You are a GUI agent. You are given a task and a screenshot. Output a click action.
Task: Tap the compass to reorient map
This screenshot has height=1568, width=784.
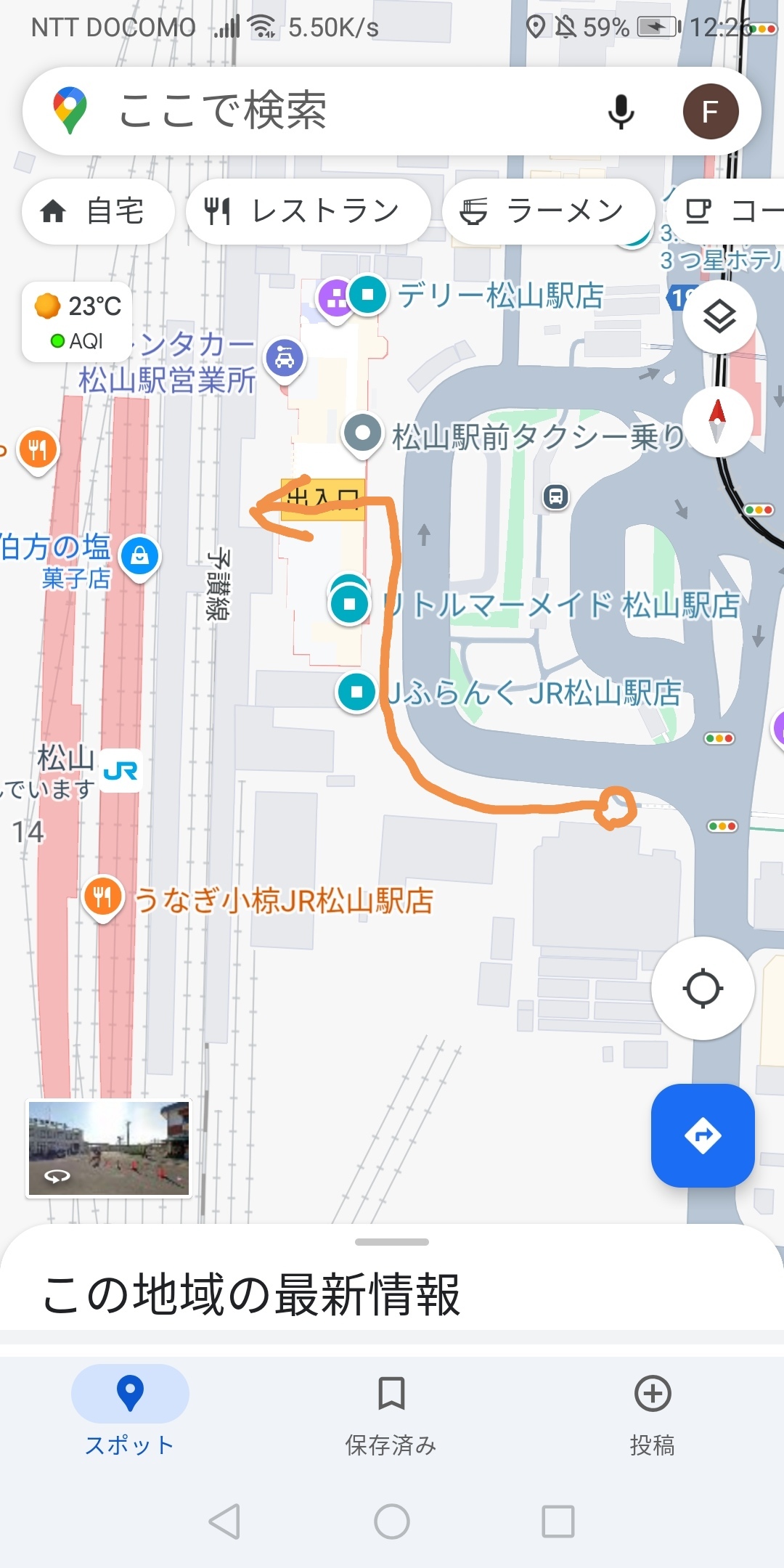click(717, 422)
